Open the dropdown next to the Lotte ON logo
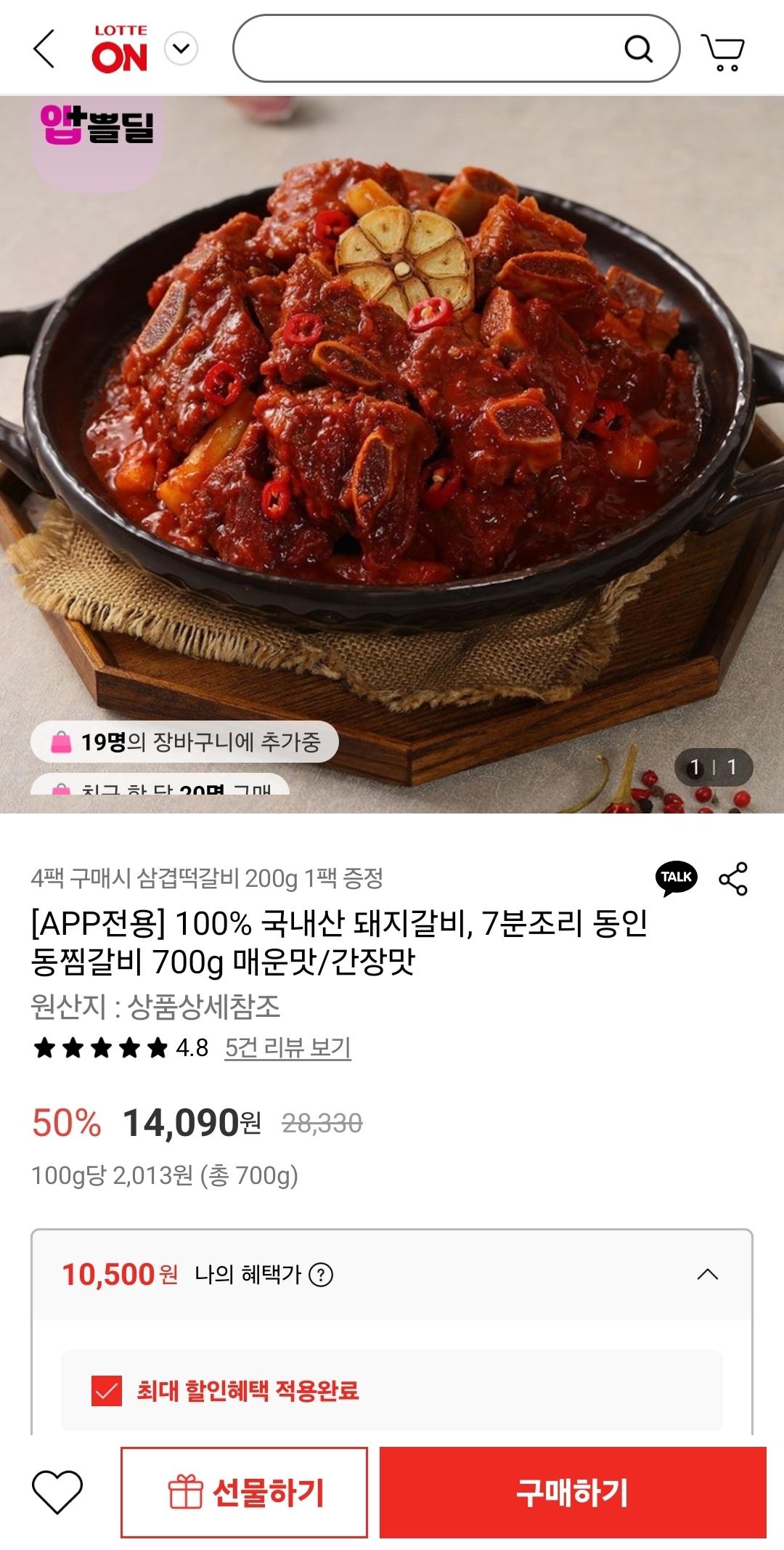The width and height of the screenshot is (784, 1550). tap(181, 49)
